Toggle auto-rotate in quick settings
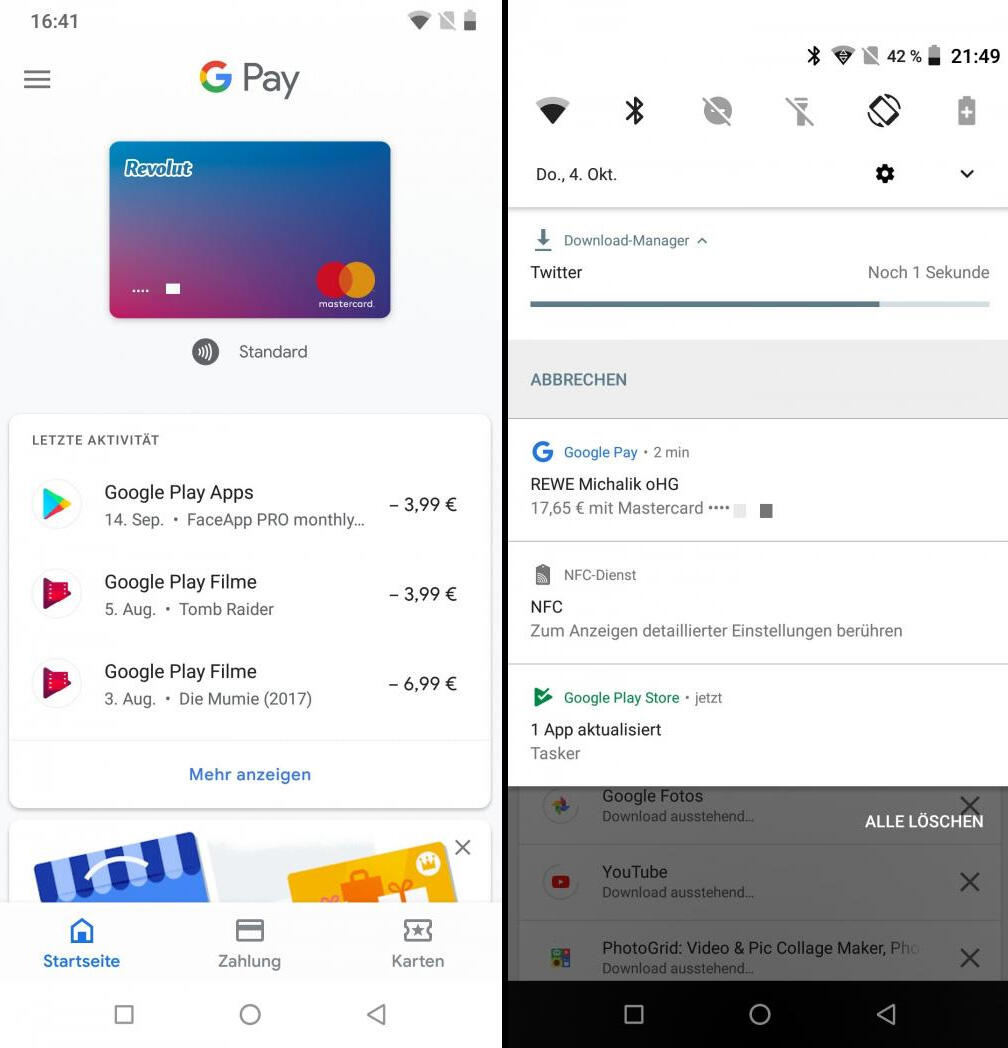Image resolution: width=1008 pixels, height=1048 pixels. tap(884, 110)
